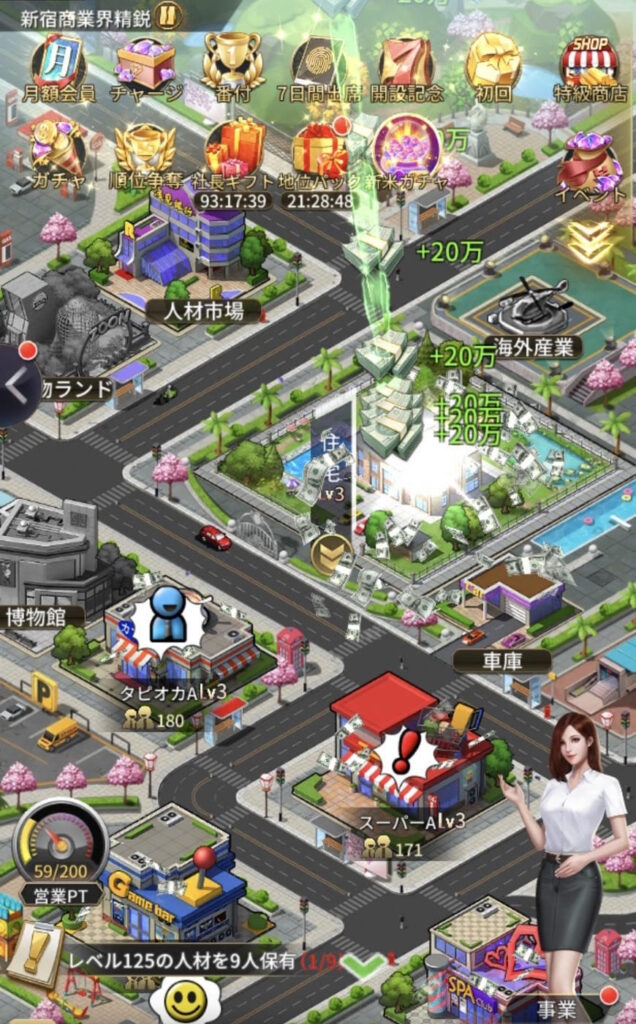Open the 順位争奪 ranking contest
636x1024 pixels.
tap(145, 155)
